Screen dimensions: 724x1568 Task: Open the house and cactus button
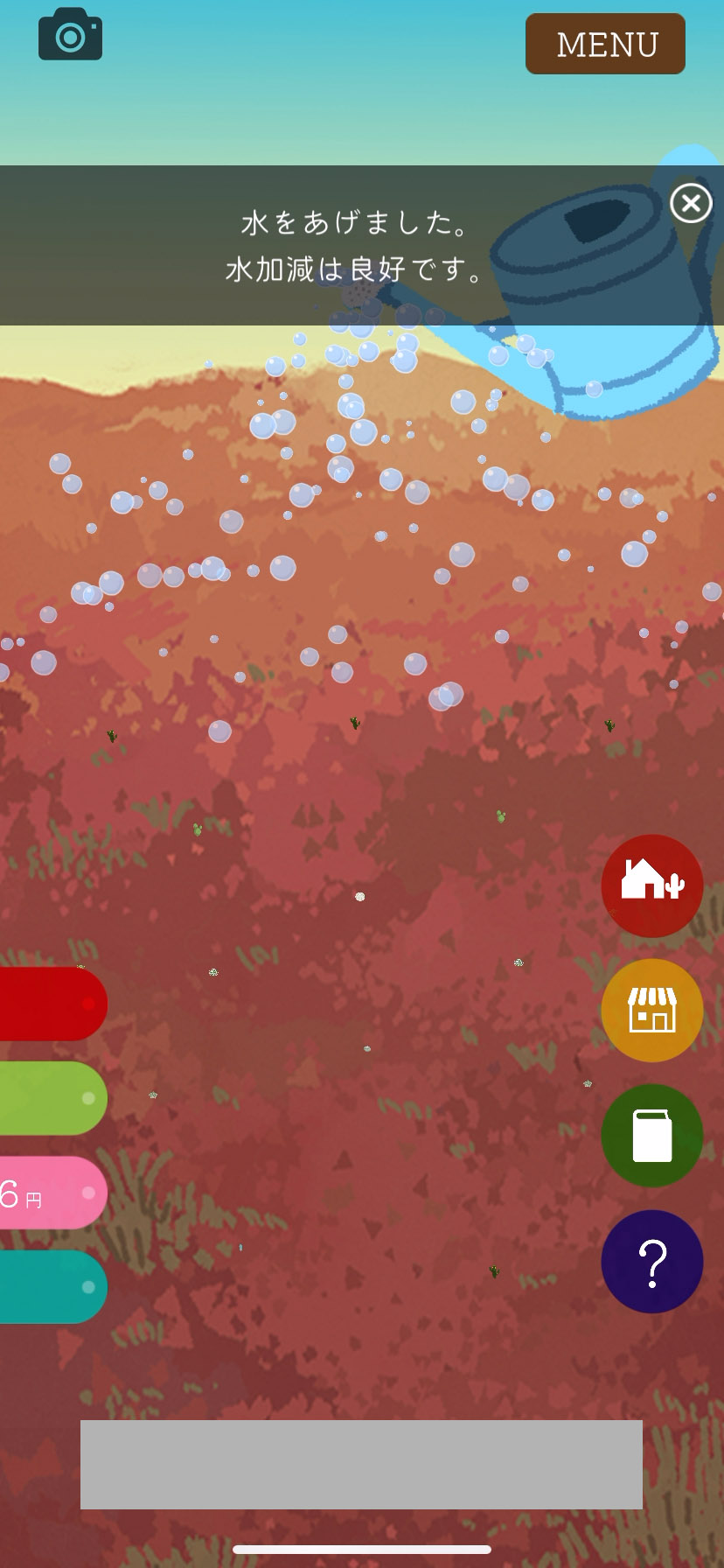click(651, 885)
